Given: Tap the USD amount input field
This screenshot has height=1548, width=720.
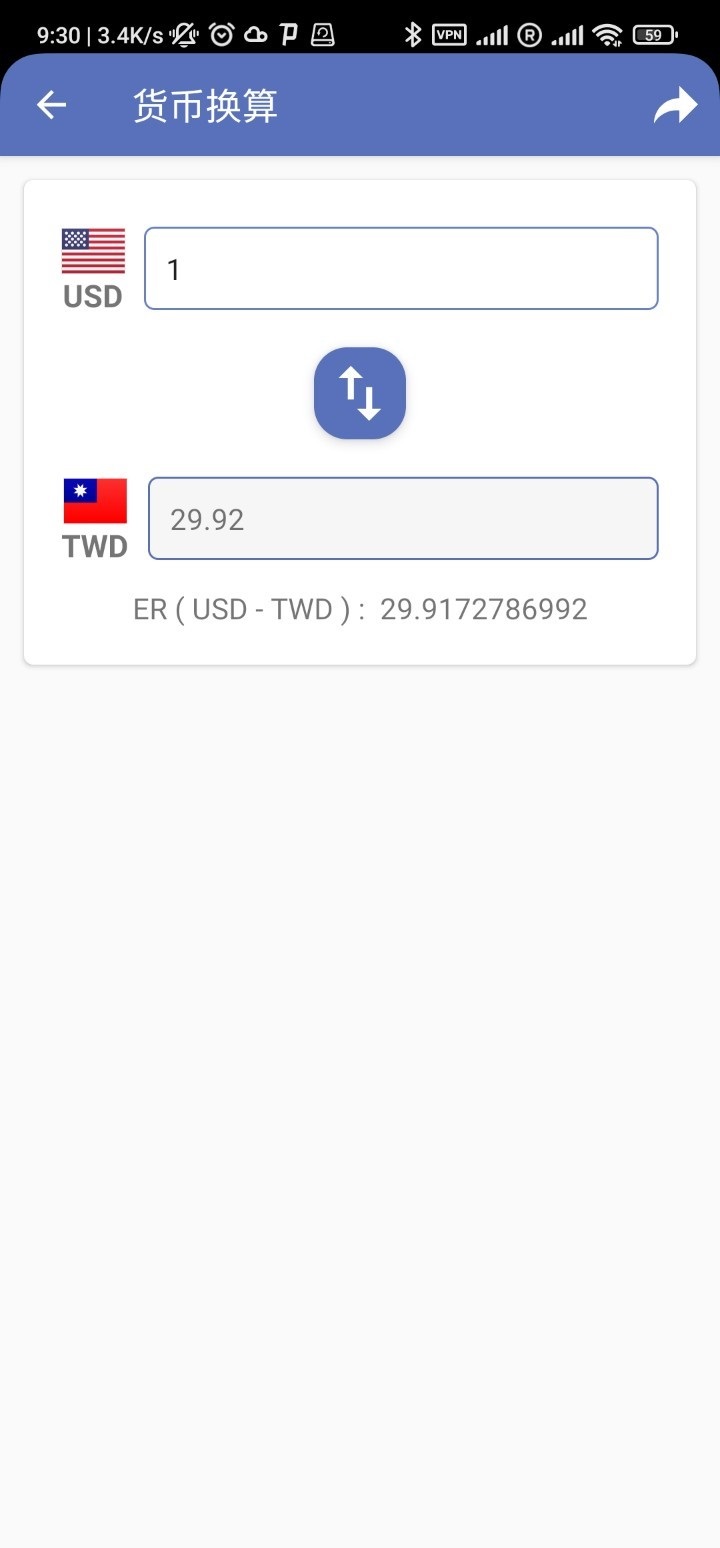Looking at the screenshot, I should [x=401, y=269].
